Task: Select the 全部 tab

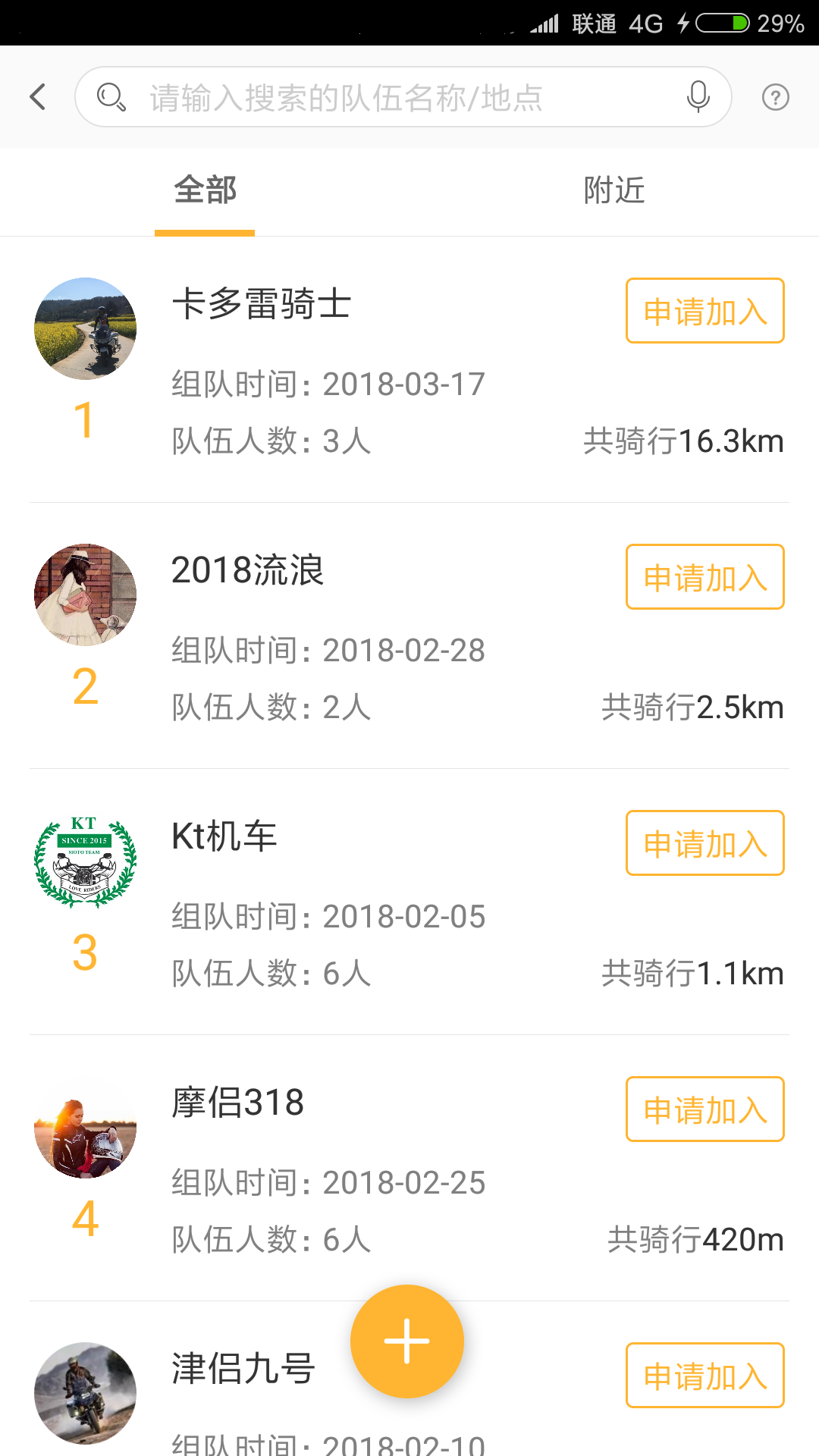Action: point(205,190)
